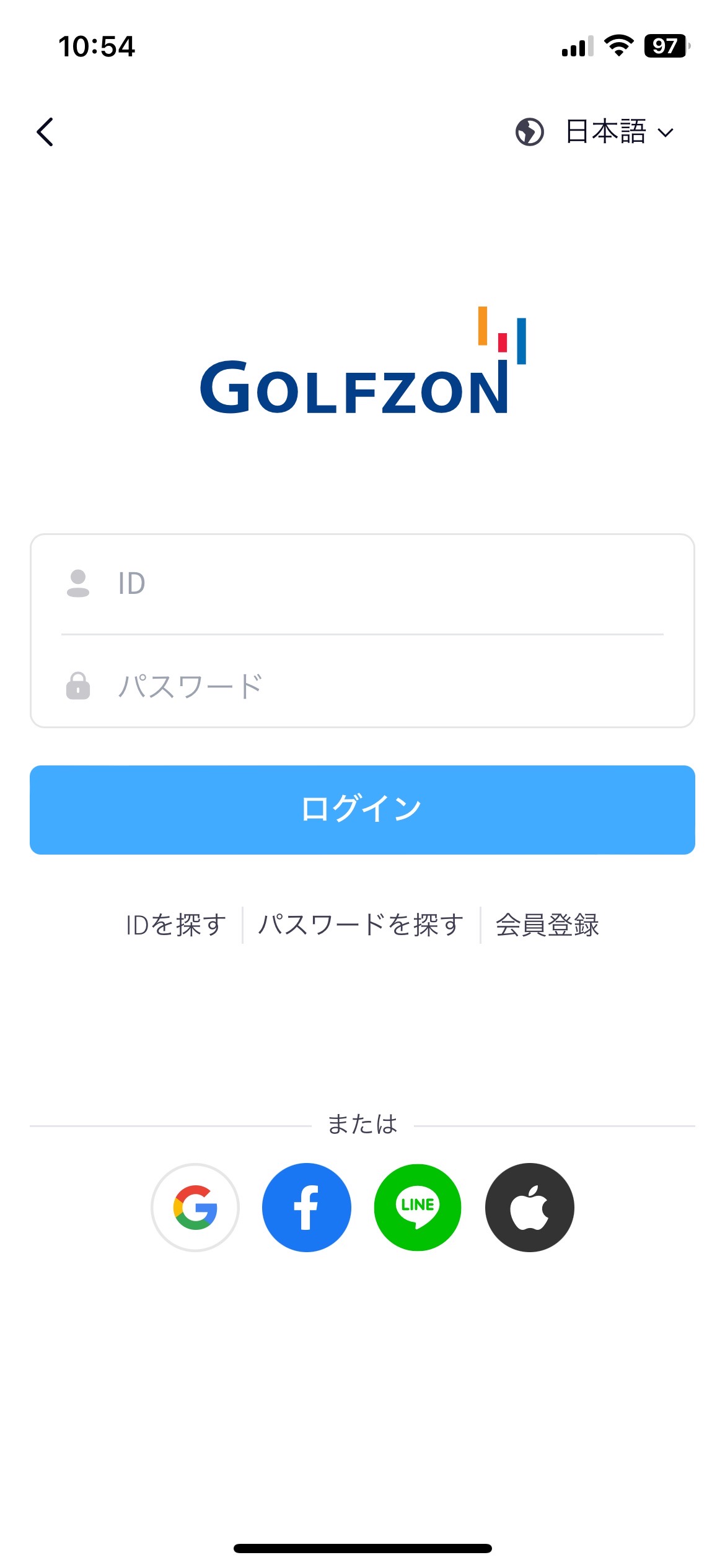
Task: Click the chevron next to 日本語
Action: [666, 132]
